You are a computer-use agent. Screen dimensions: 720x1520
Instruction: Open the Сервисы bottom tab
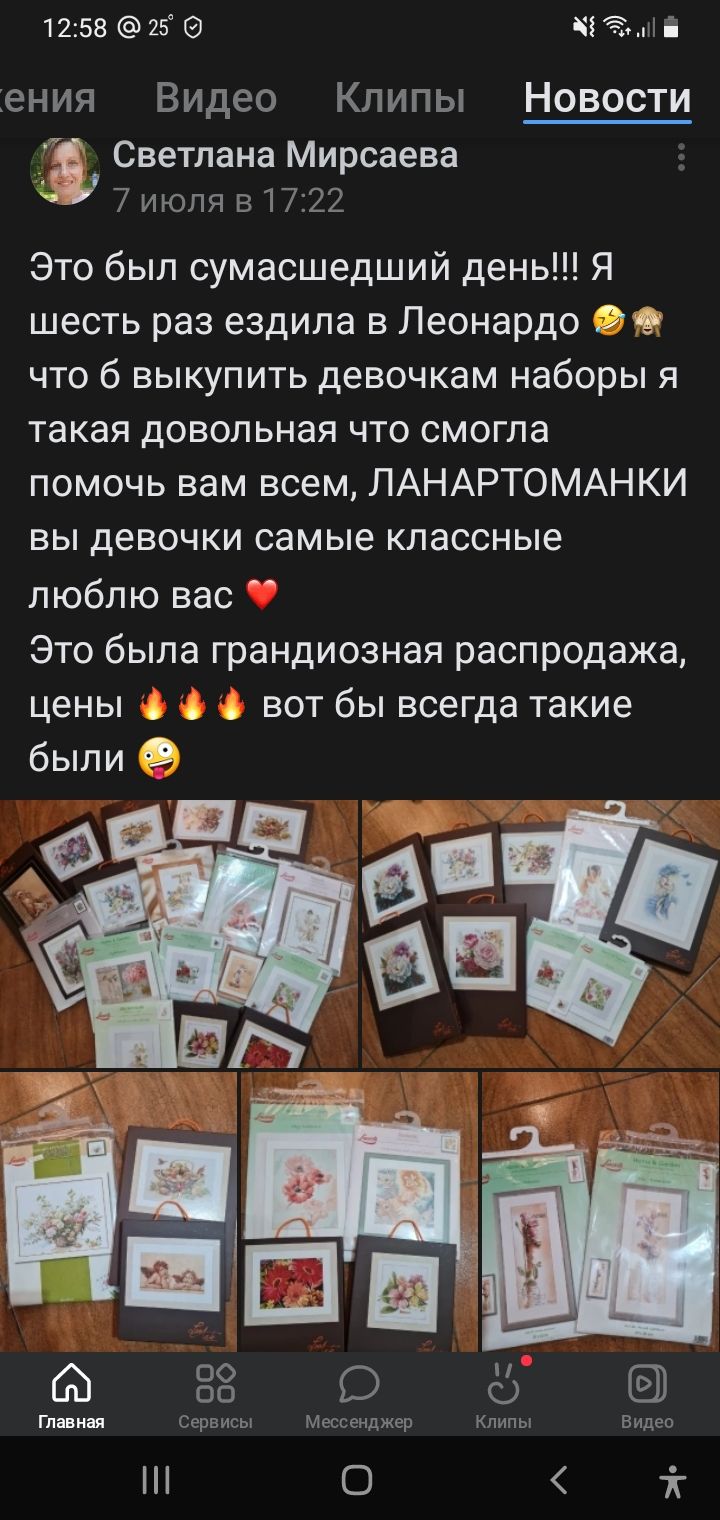215,1395
